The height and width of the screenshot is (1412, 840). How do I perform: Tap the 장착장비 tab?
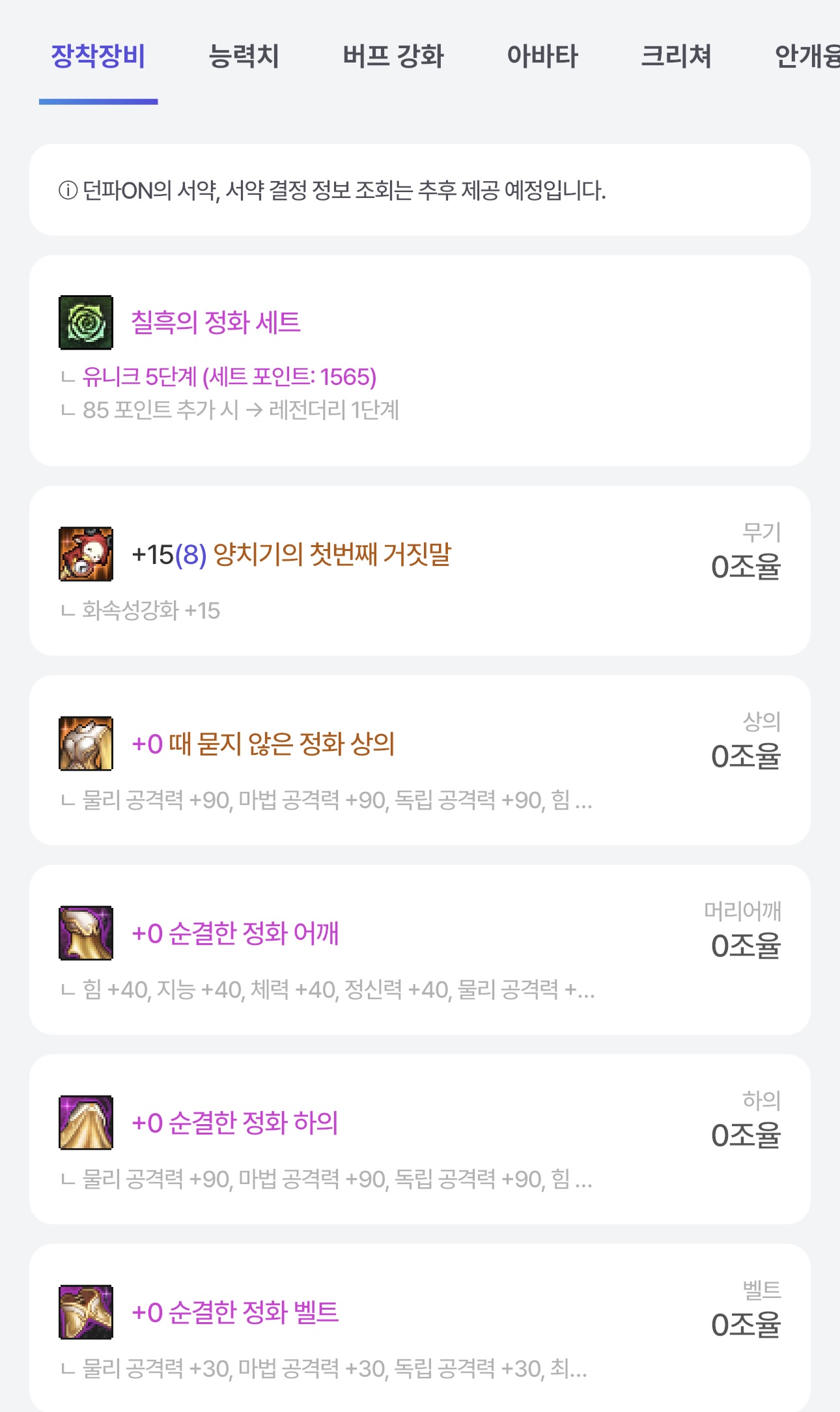coord(98,57)
